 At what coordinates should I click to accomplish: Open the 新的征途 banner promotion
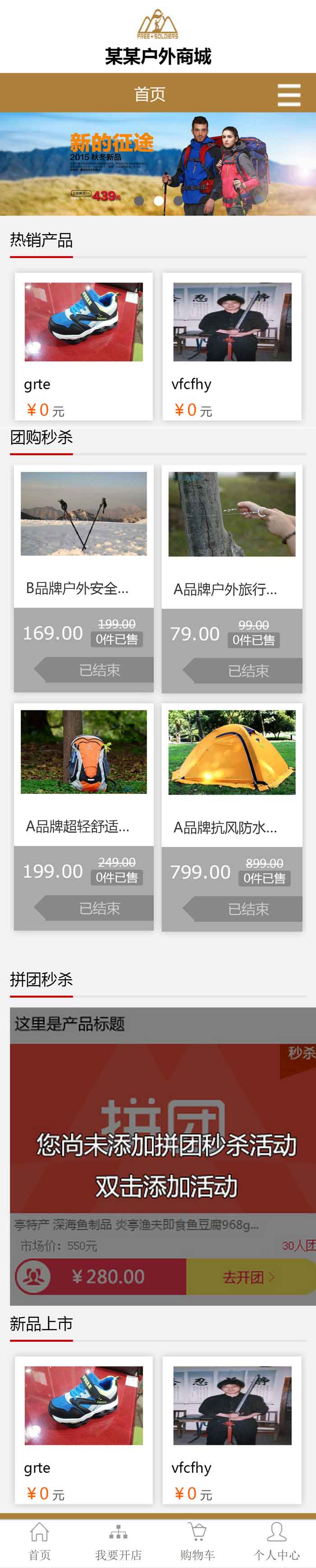point(158,163)
